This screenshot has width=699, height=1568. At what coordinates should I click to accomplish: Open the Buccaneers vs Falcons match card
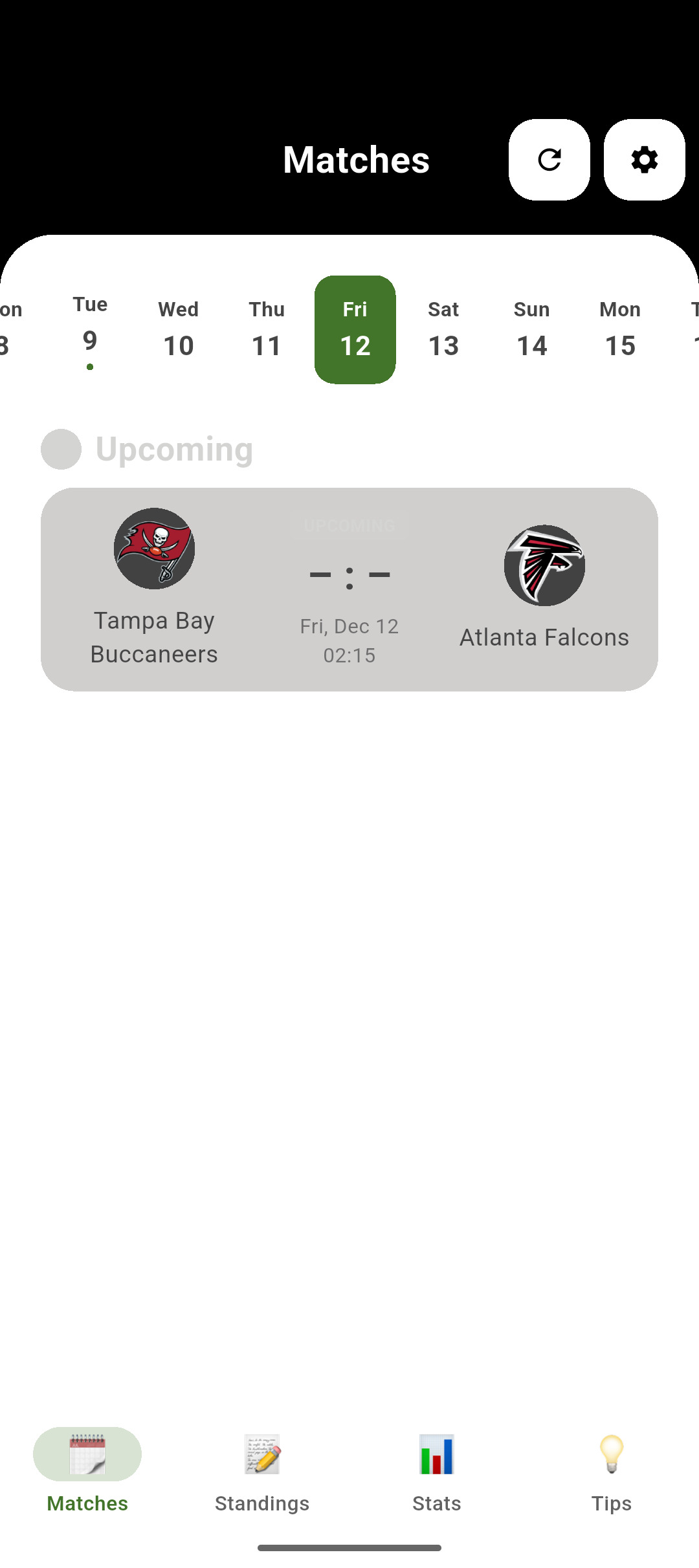[x=349, y=585]
